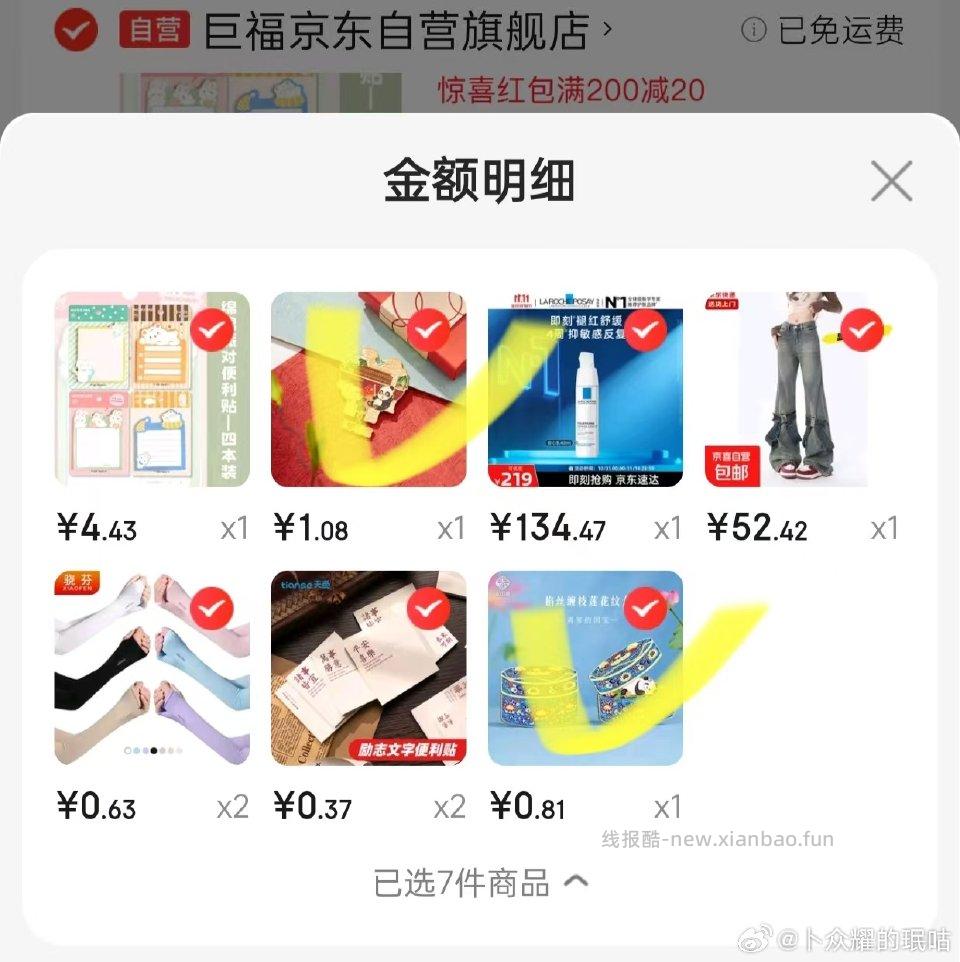The width and height of the screenshot is (960, 962).
Task: Collapse the 已选7件商品 list with the chevron
Action: pos(575,882)
